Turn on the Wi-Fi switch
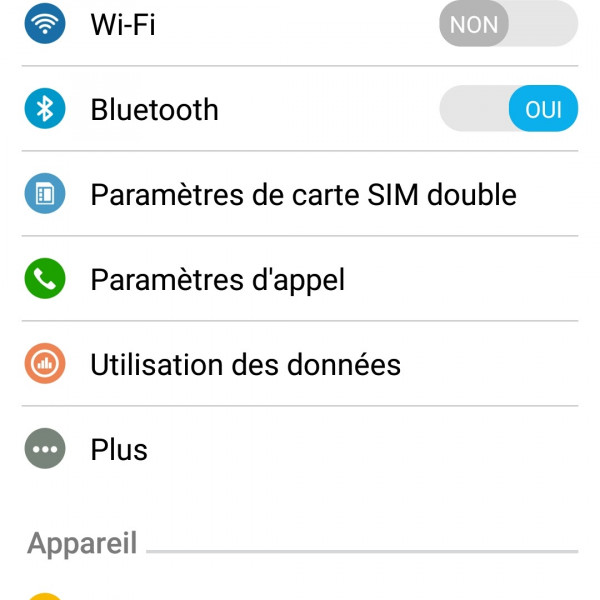 (x=508, y=24)
